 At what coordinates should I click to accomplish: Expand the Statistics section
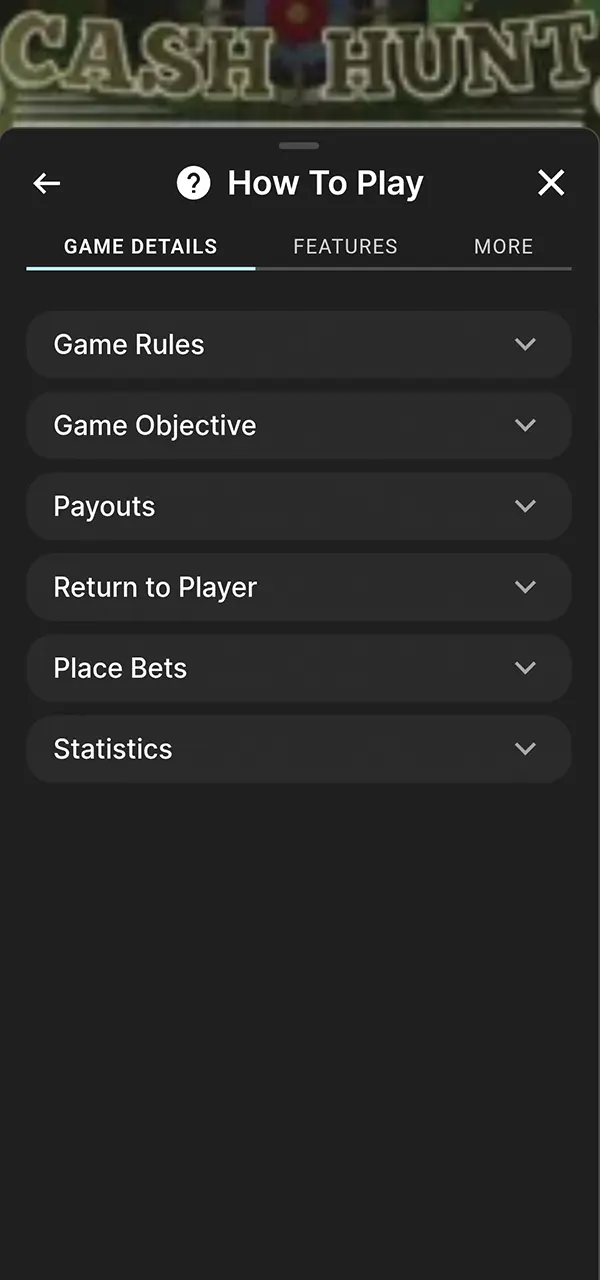(x=298, y=749)
